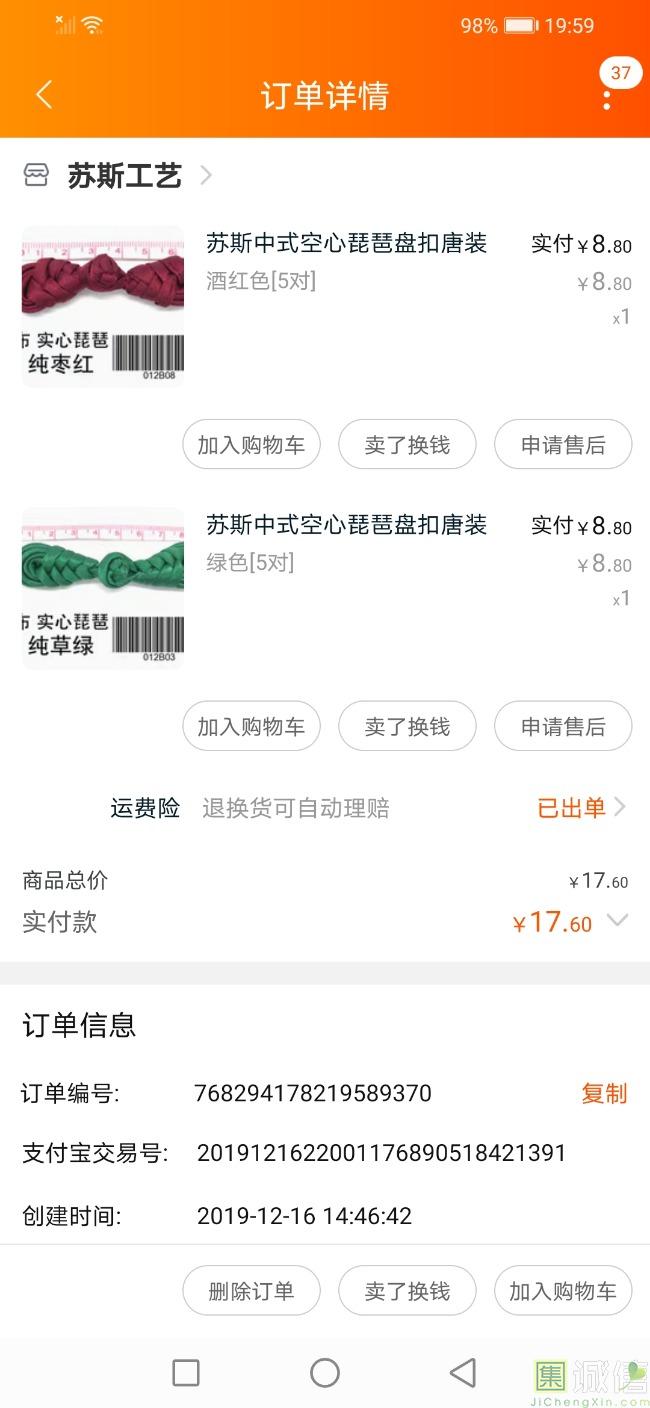Screen dimensions: 650x1408
Task: Copy the order number with 复制
Action: (x=604, y=1094)
